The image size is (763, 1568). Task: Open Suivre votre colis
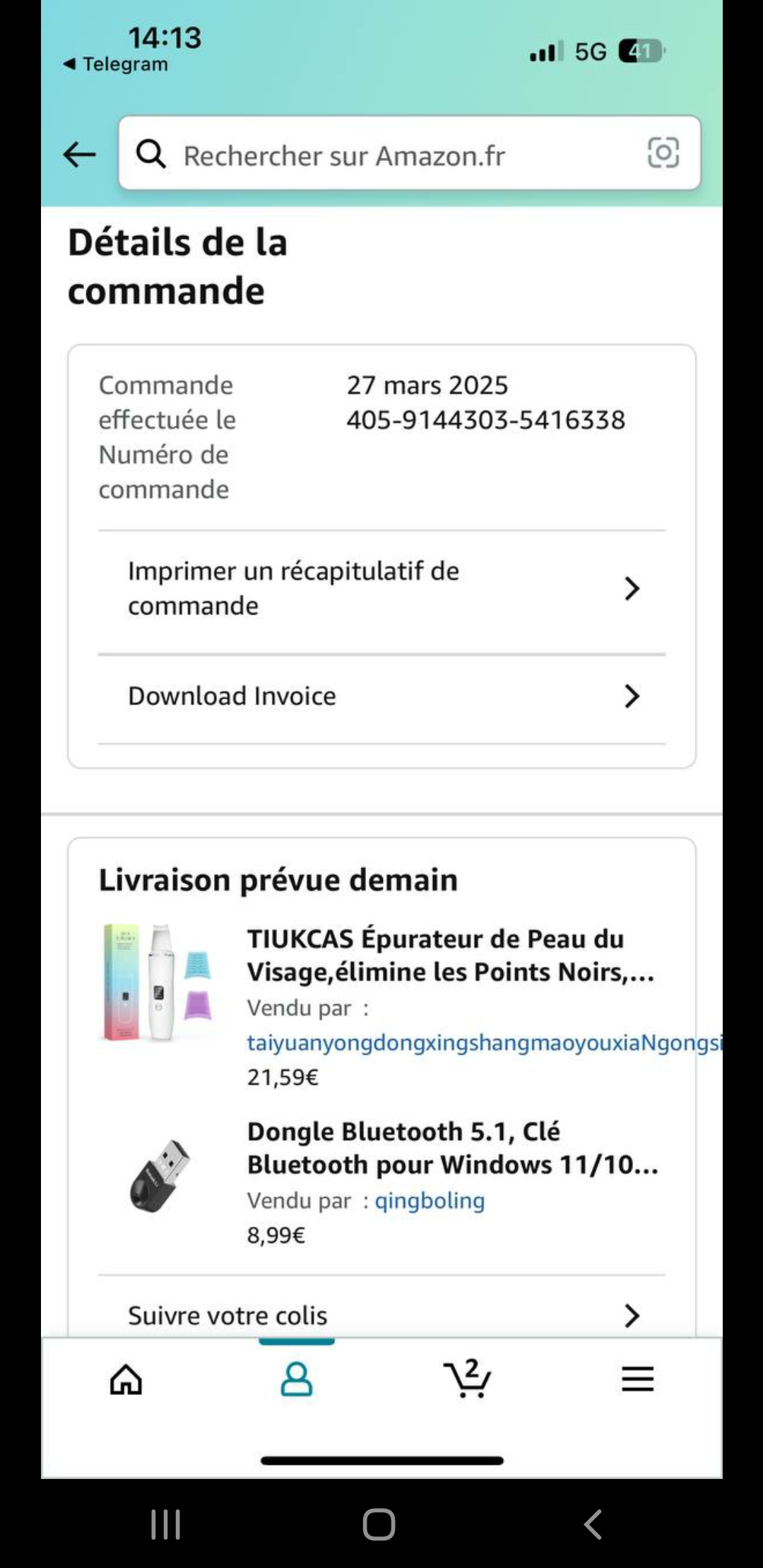click(381, 1315)
